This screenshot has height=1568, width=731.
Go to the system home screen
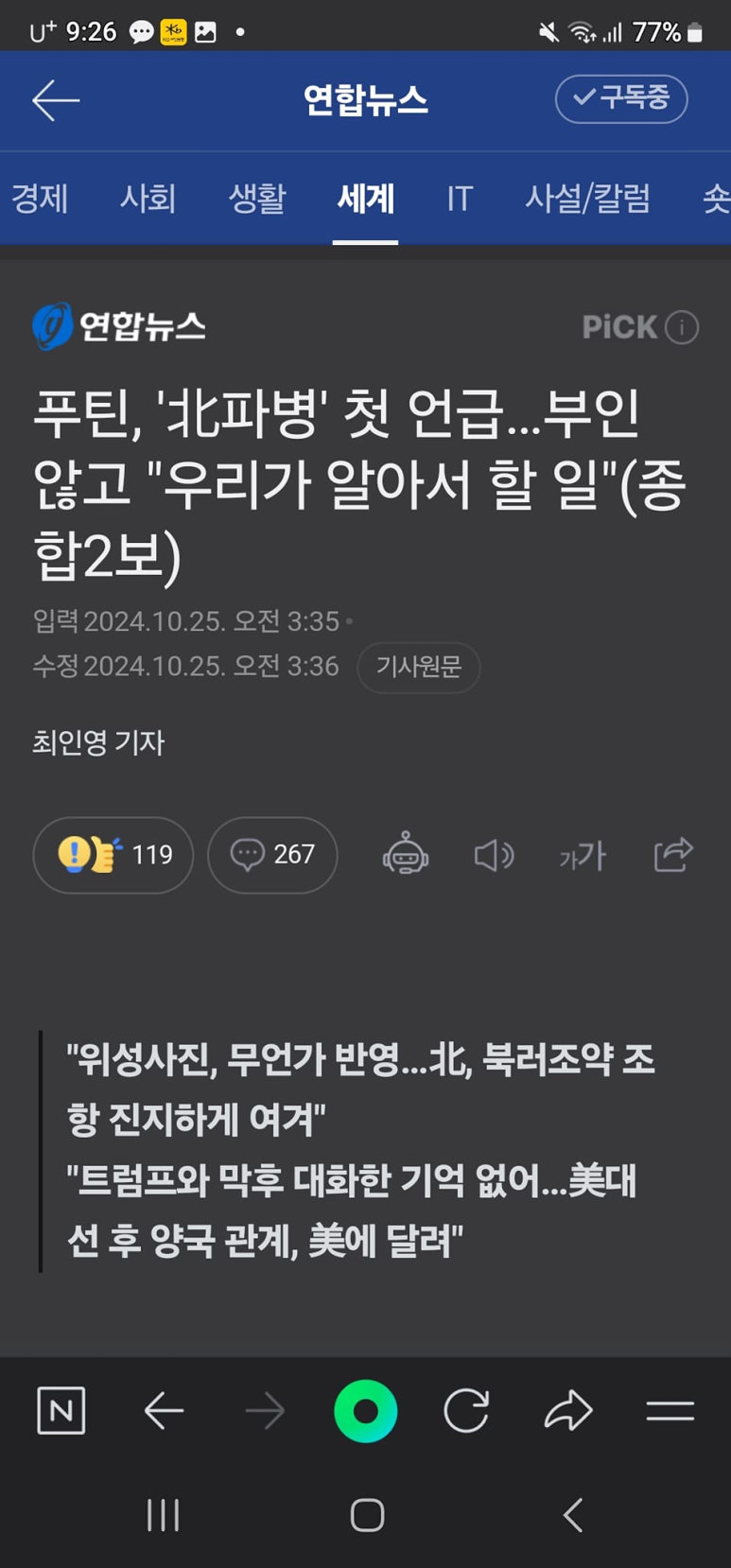click(x=367, y=1515)
